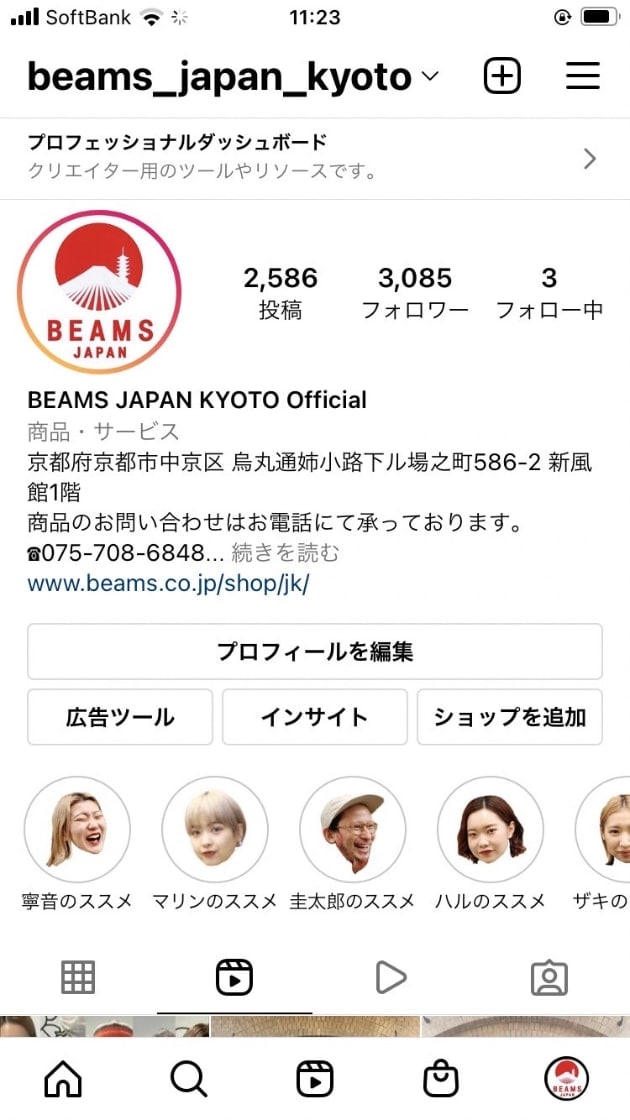Tap the create new post plus icon
This screenshot has height=1120, width=630.
pyautogui.click(x=502, y=76)
